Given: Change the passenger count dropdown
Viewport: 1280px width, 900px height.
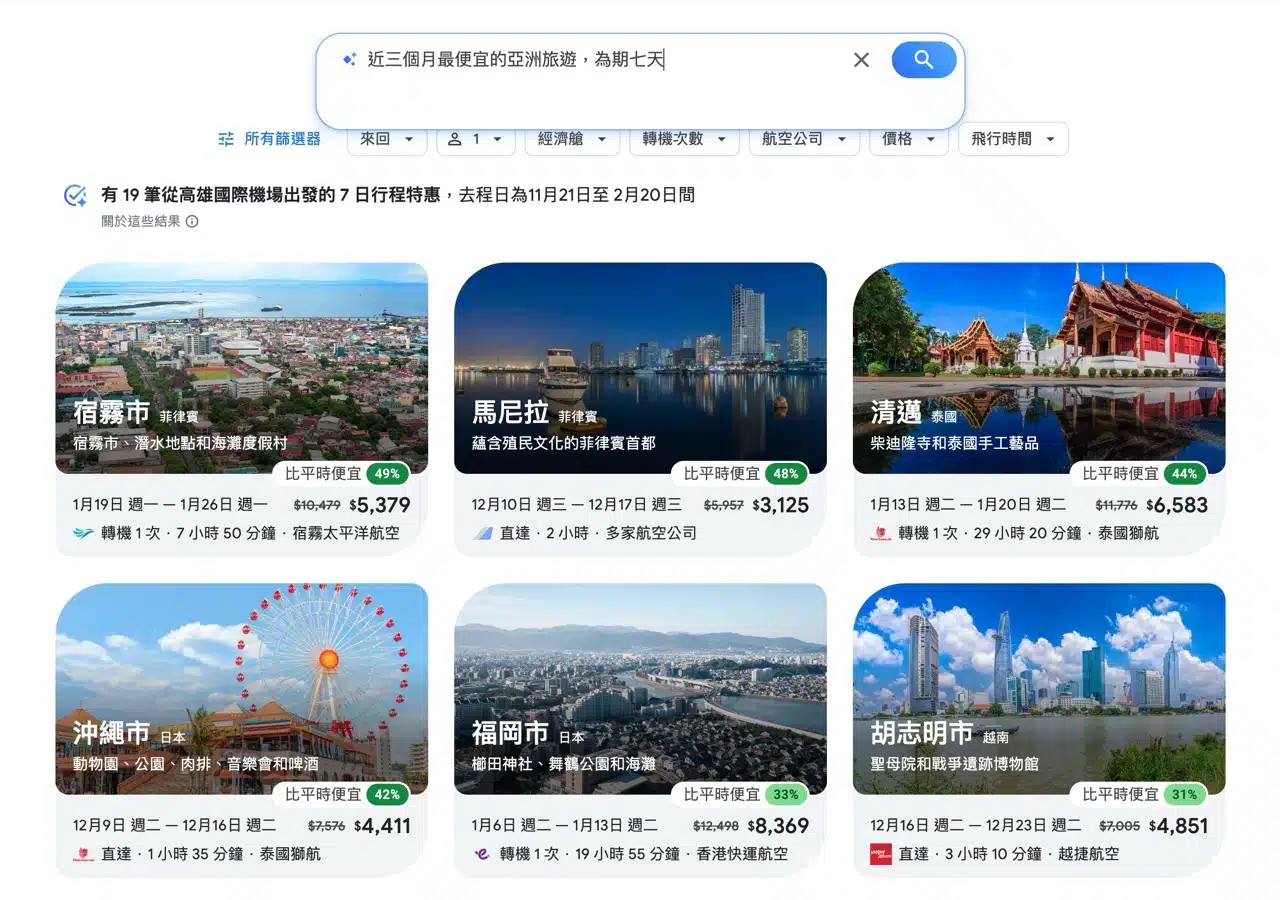Looking at the screenshot, I should click(x=475, y=139).
